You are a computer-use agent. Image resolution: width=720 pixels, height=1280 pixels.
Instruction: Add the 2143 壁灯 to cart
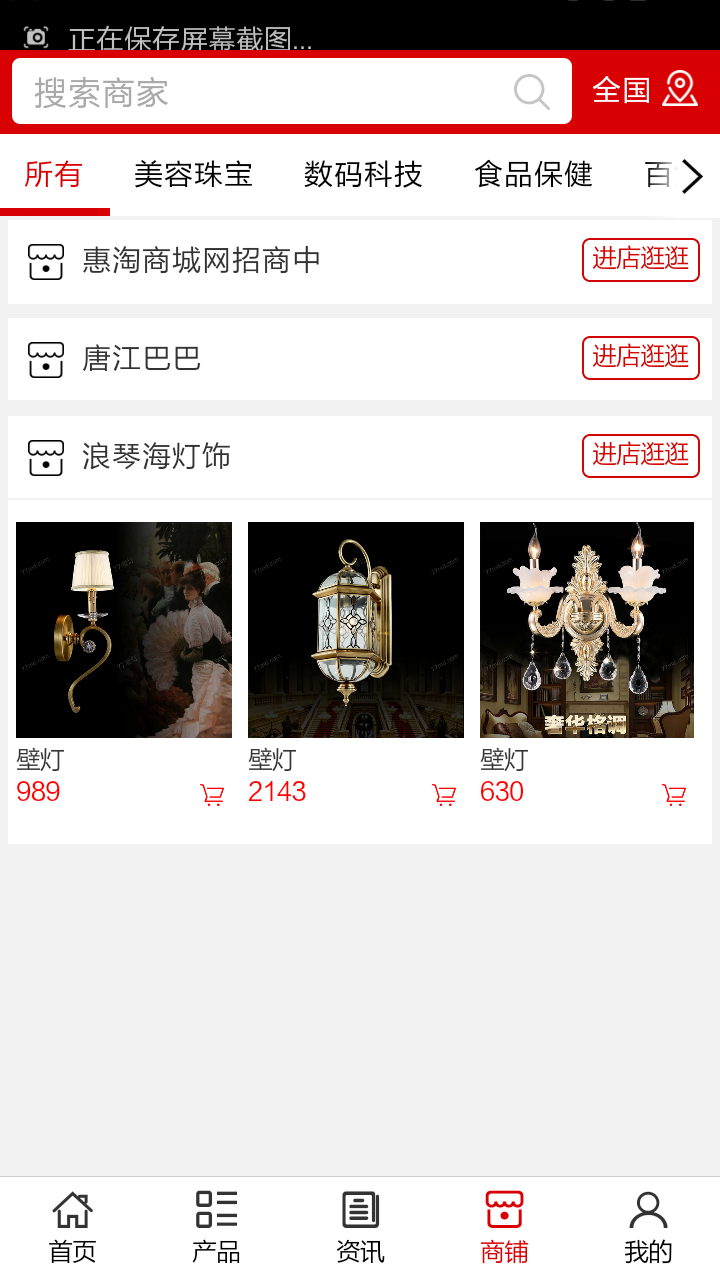(x=444, y=795)
